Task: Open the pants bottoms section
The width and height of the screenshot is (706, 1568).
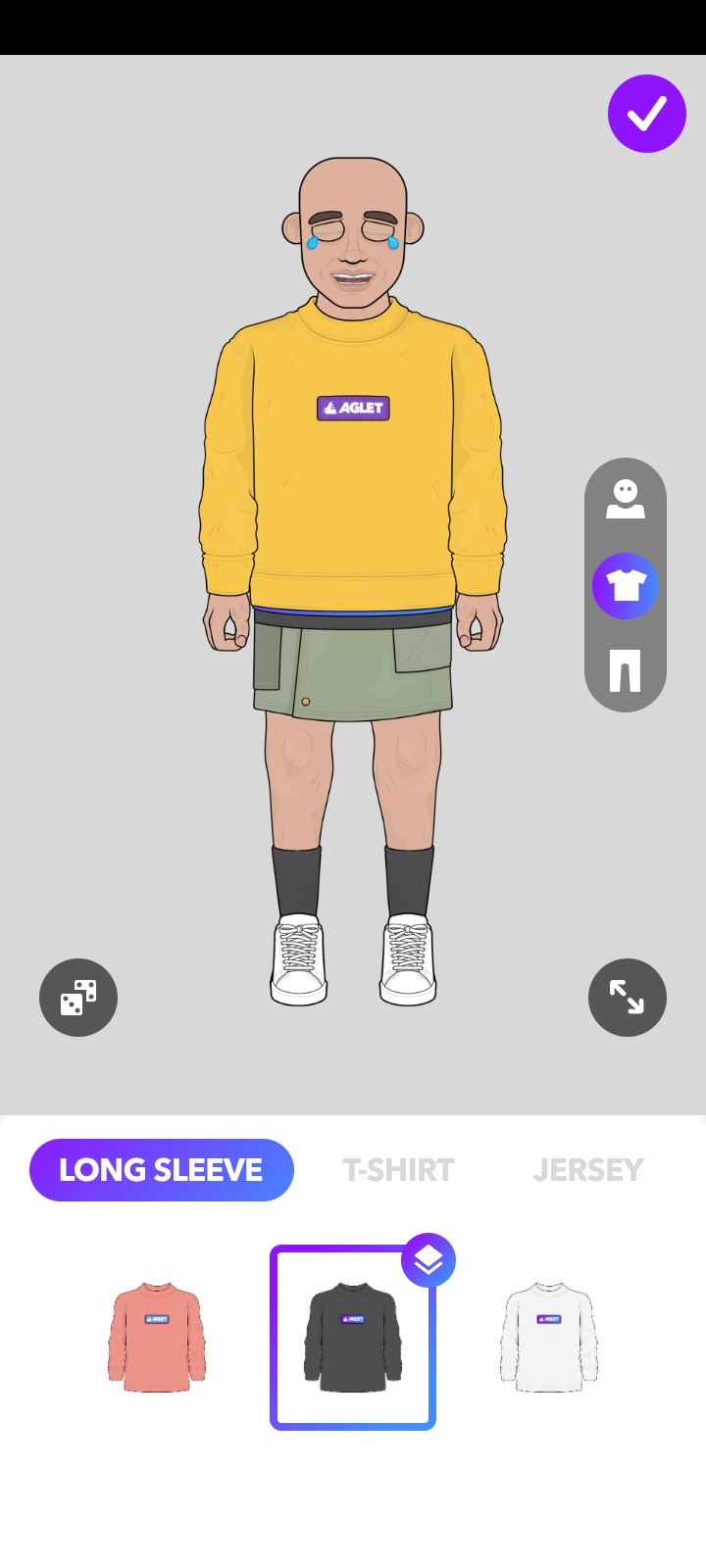Action: pyautogui.click(x=626, y=670)
